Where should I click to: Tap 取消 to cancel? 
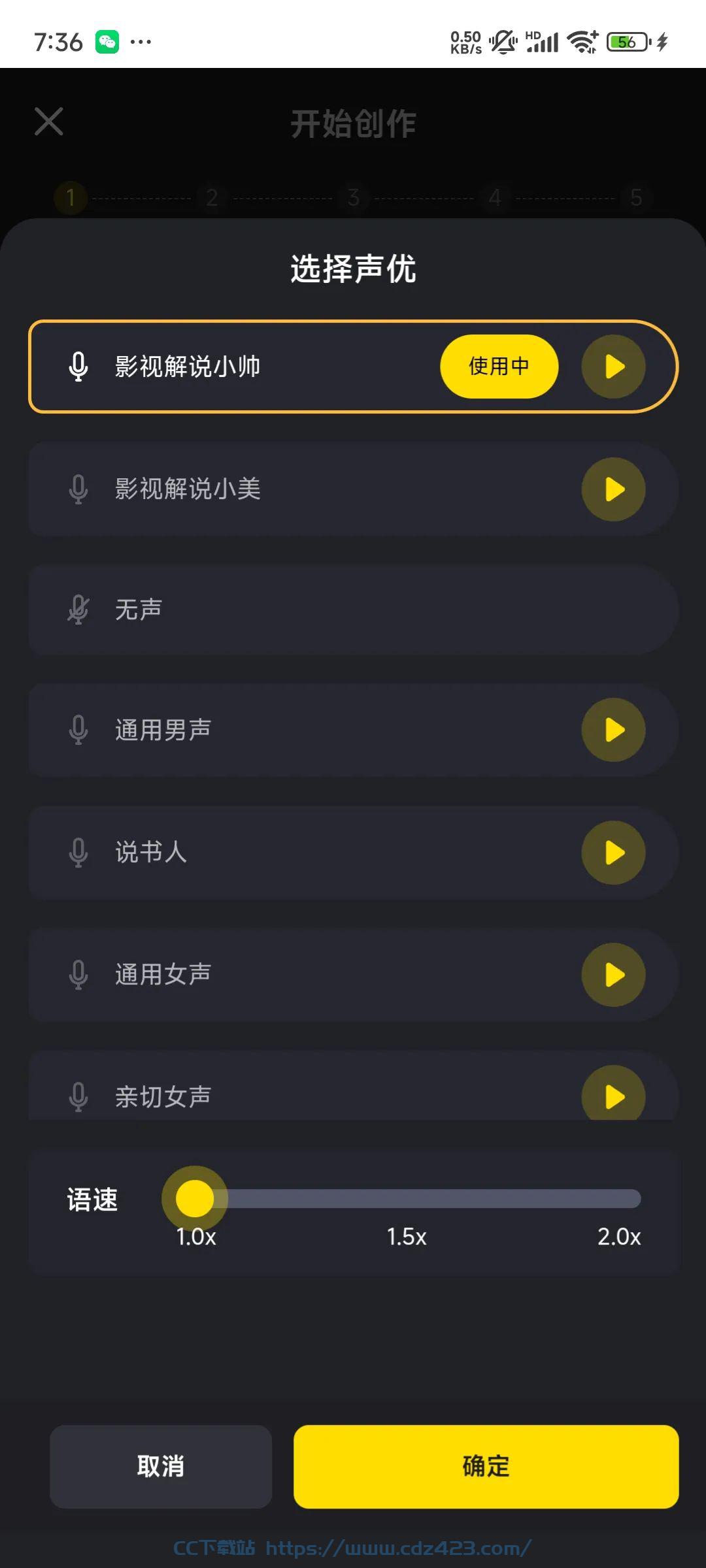(x=161, y=1466)
